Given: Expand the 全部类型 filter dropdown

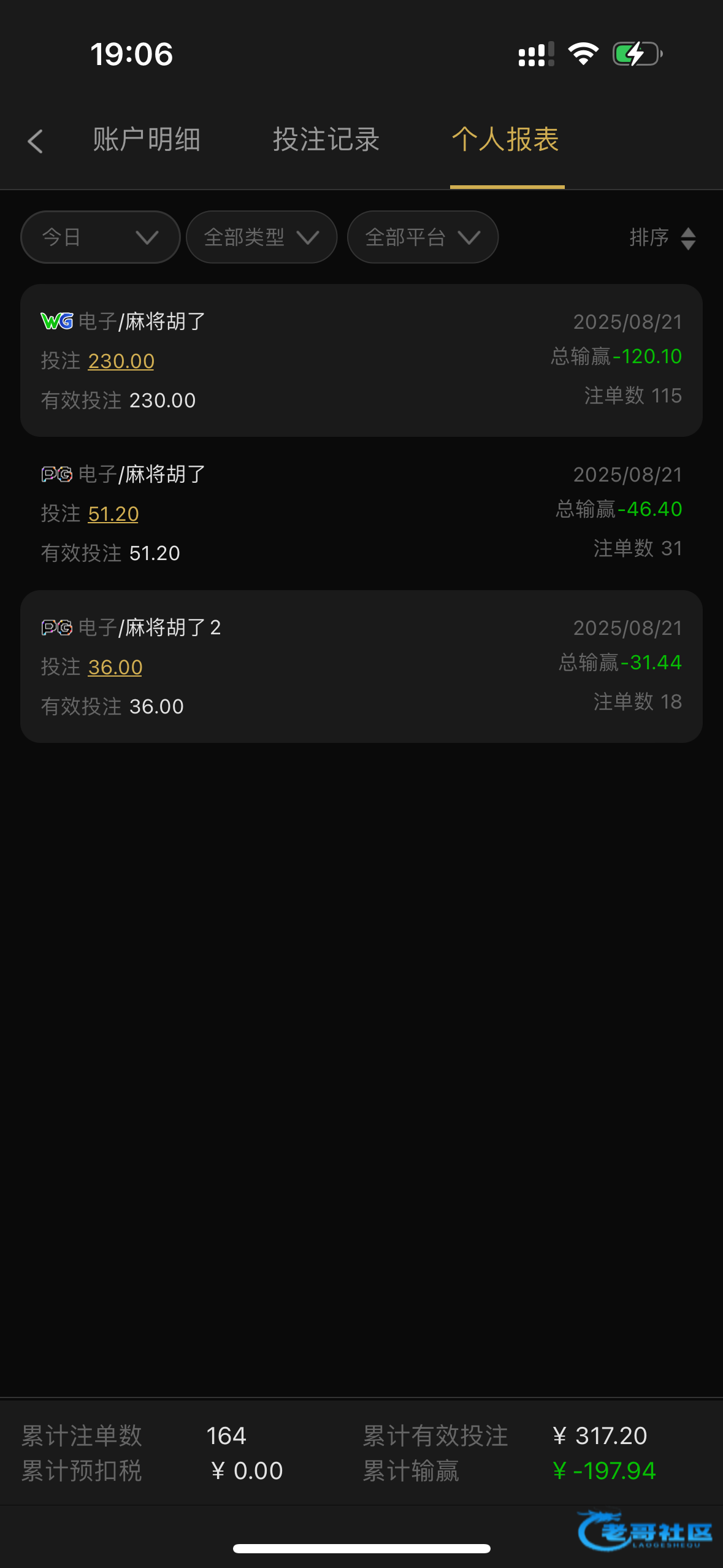Looking at the screenshot, I should point(262,237).
